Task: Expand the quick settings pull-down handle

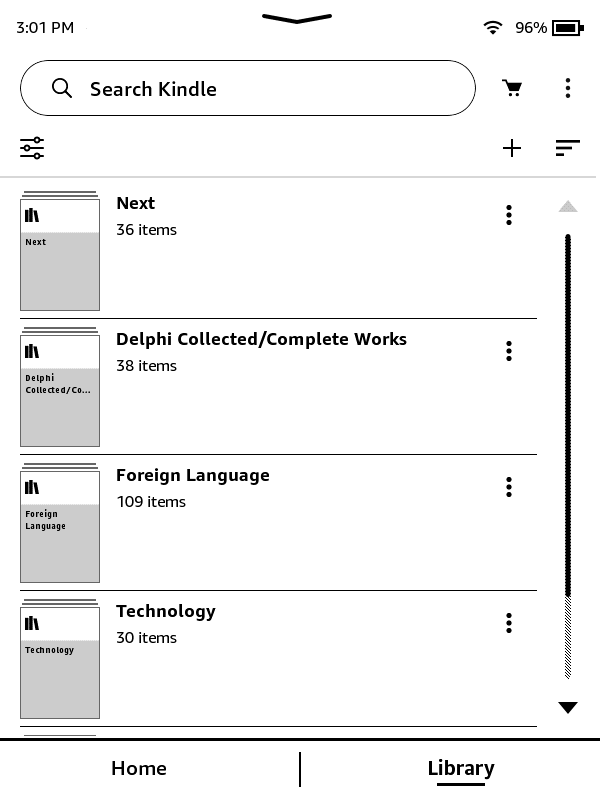Action: (x=297, y=18)
